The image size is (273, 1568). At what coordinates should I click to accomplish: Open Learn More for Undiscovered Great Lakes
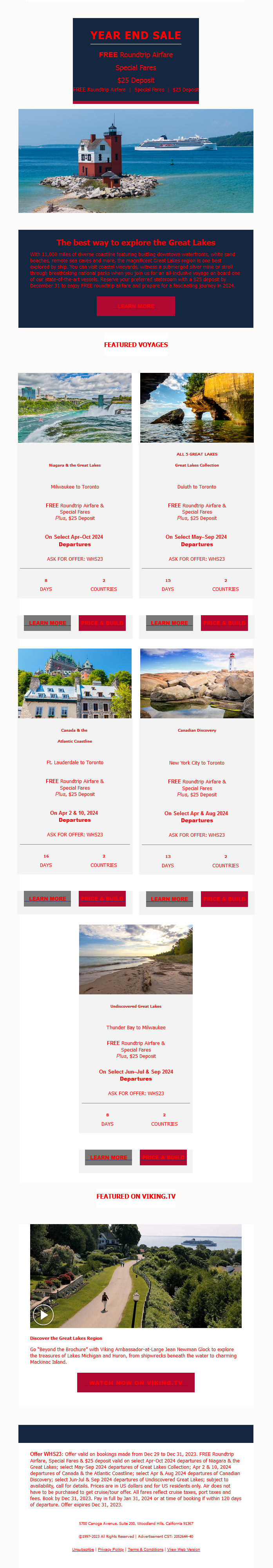click(108, 1157)
